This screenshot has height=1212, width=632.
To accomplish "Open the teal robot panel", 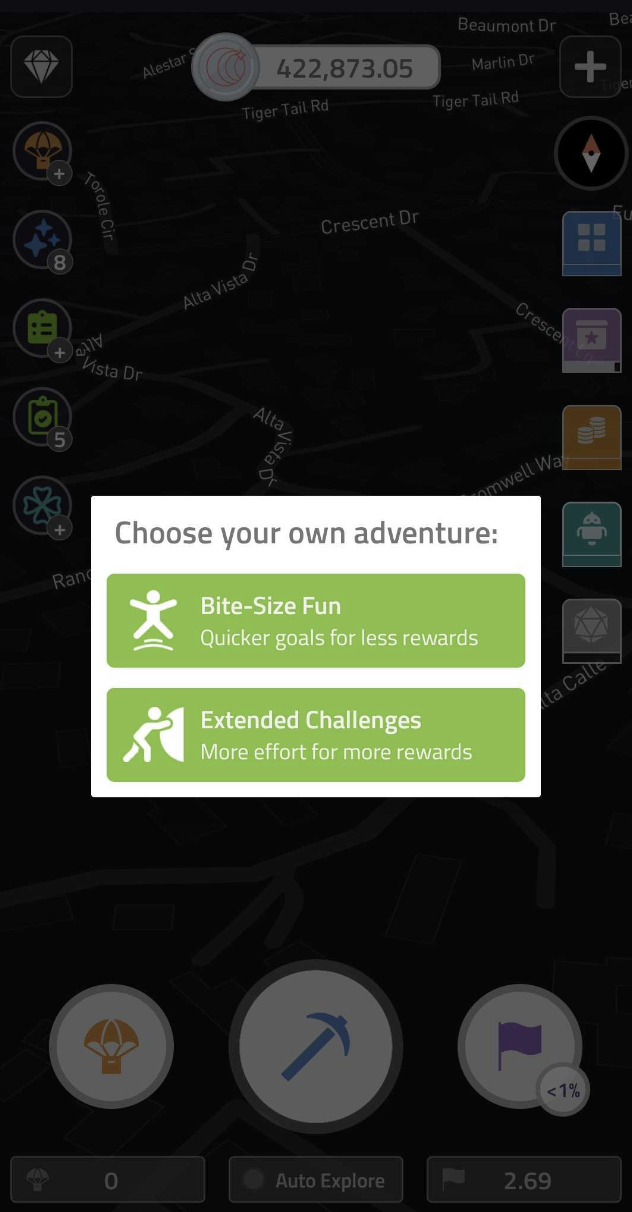I will pos(592,534).
